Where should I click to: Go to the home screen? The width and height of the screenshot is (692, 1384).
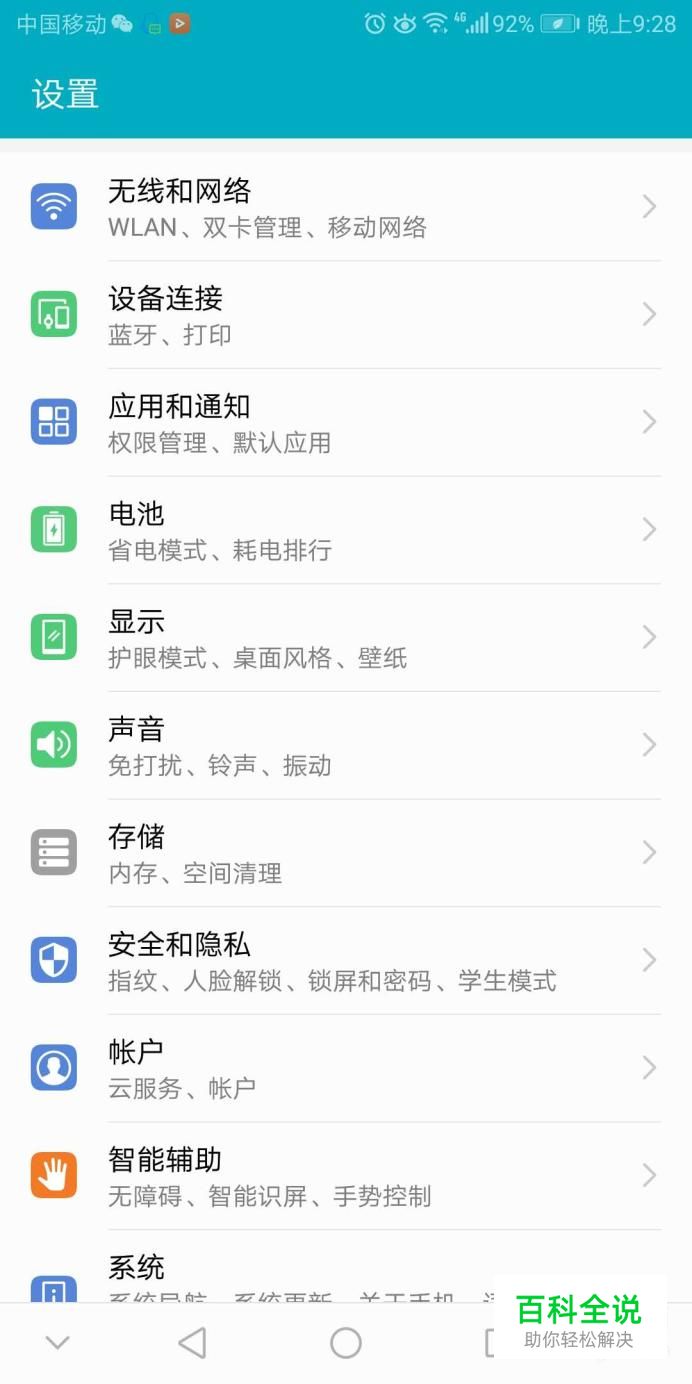[346, 1343]
